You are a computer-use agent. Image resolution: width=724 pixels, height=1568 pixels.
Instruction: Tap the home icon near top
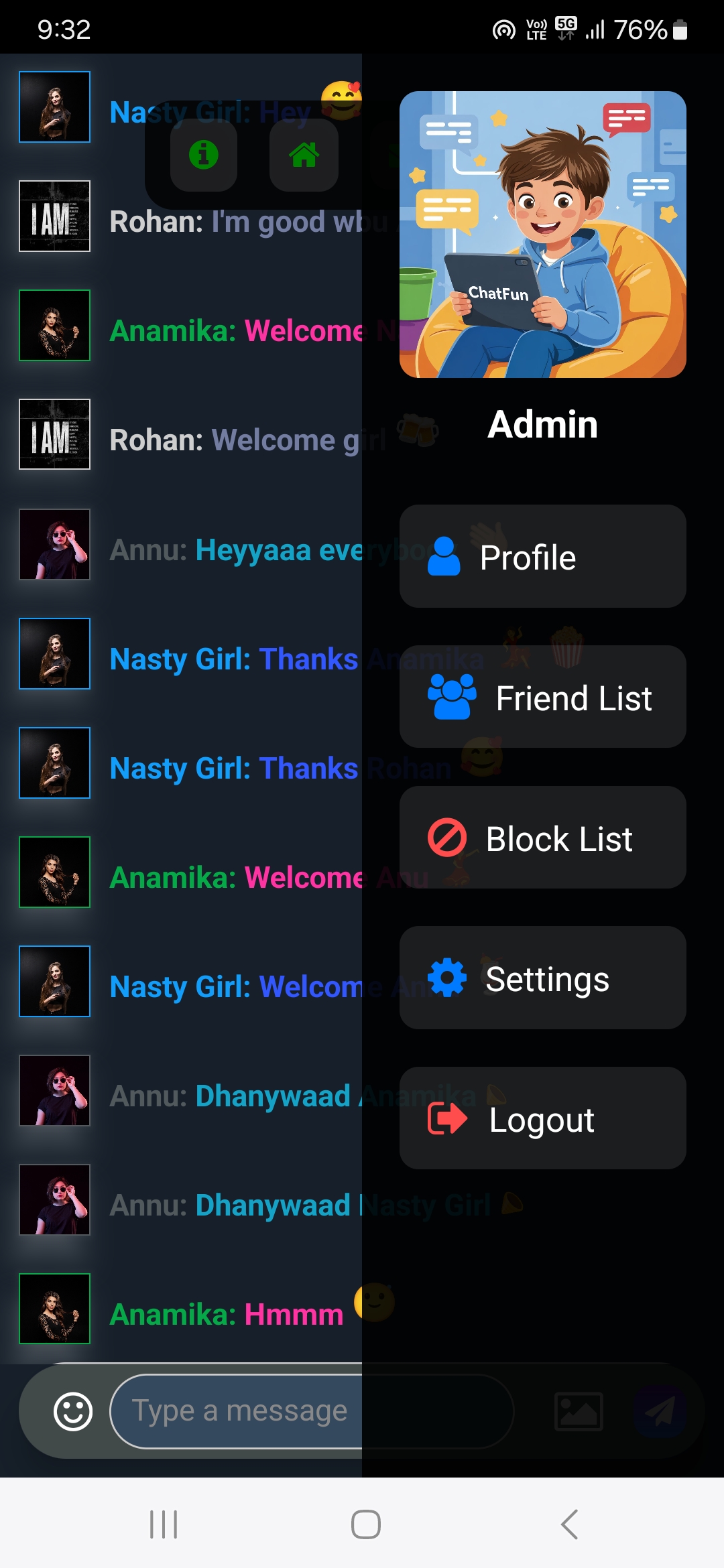coord(302,155)
